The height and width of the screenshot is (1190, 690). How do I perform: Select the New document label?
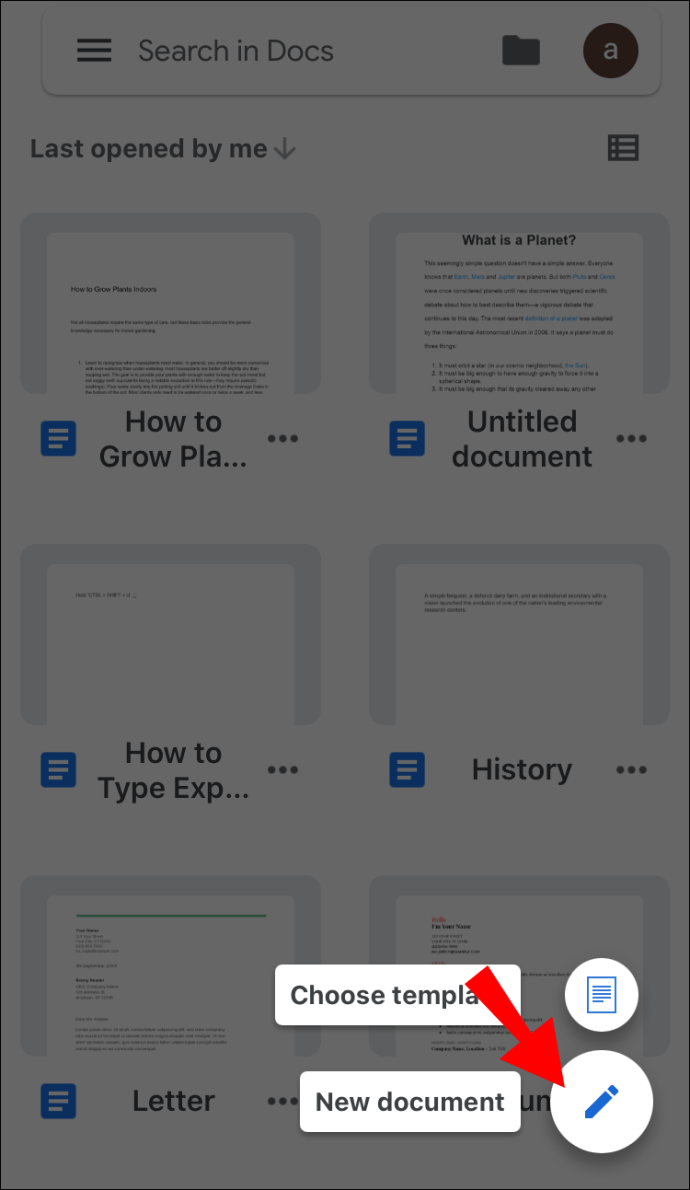[410, 1102]
